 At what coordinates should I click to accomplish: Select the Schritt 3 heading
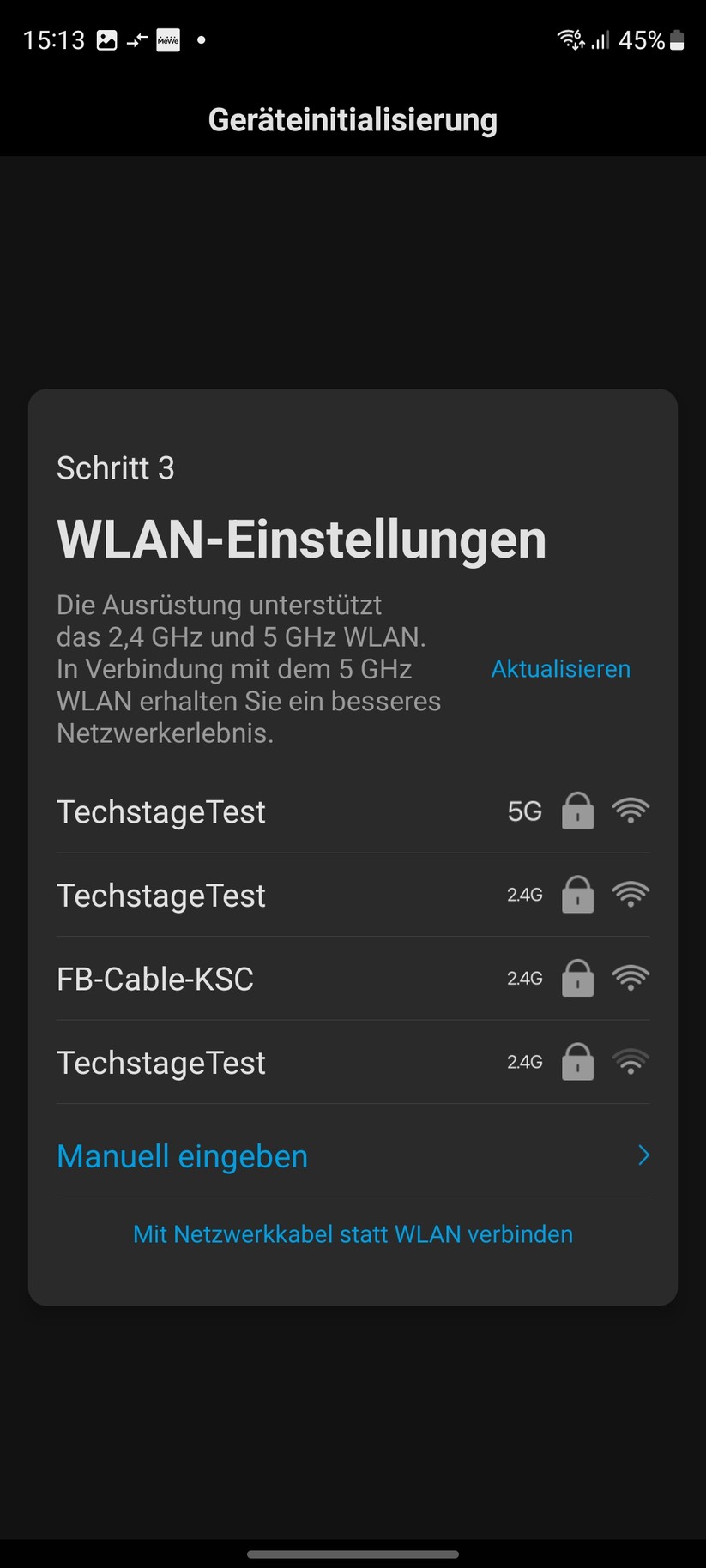pyautogui.click(x=115, y=468)
